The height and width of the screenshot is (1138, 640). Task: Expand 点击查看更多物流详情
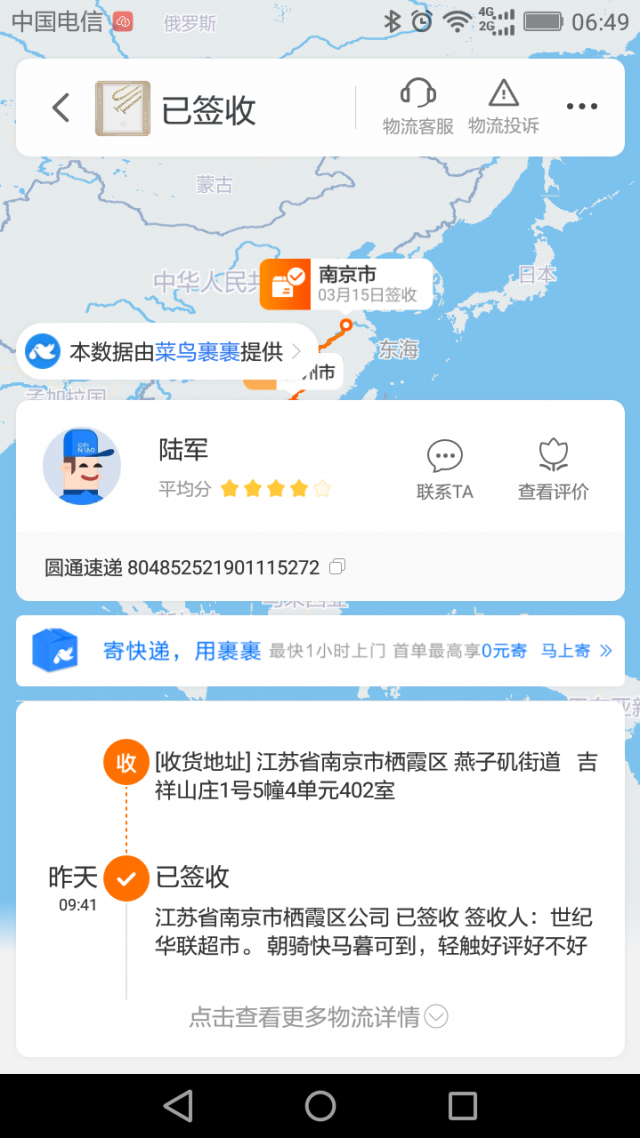(319, 1017)
